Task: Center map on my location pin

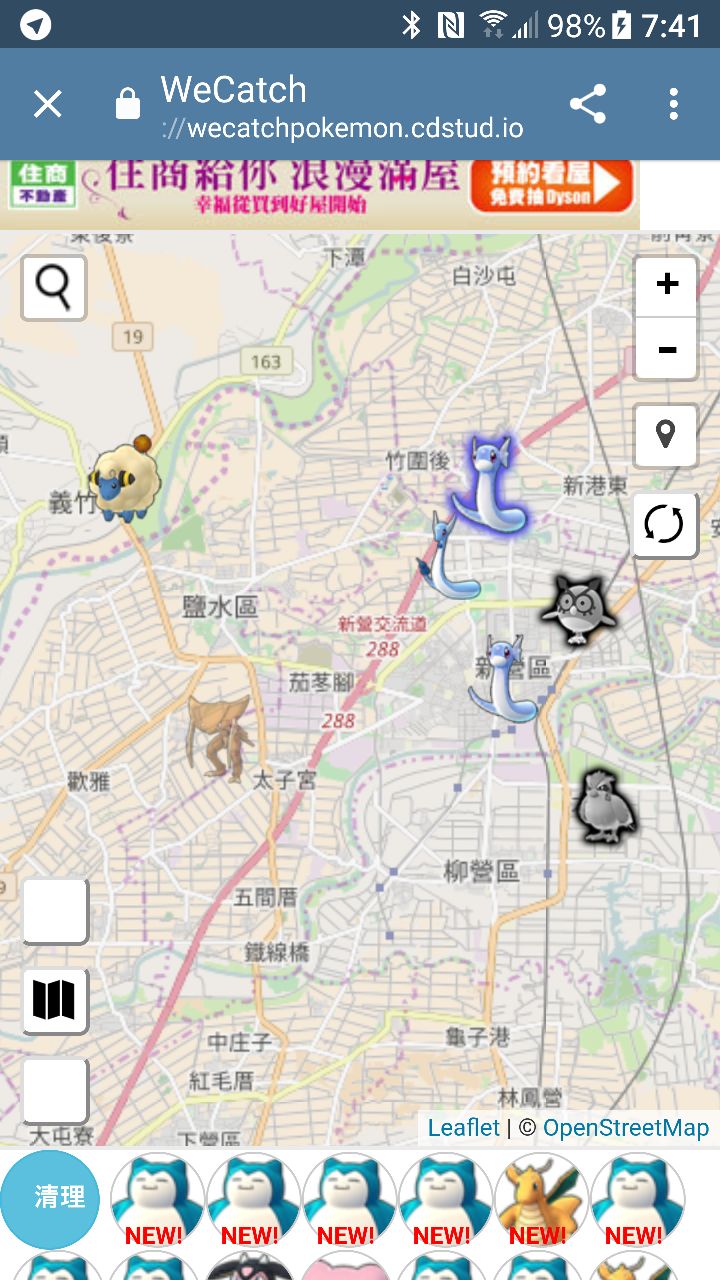Action: tap(665, 435)
